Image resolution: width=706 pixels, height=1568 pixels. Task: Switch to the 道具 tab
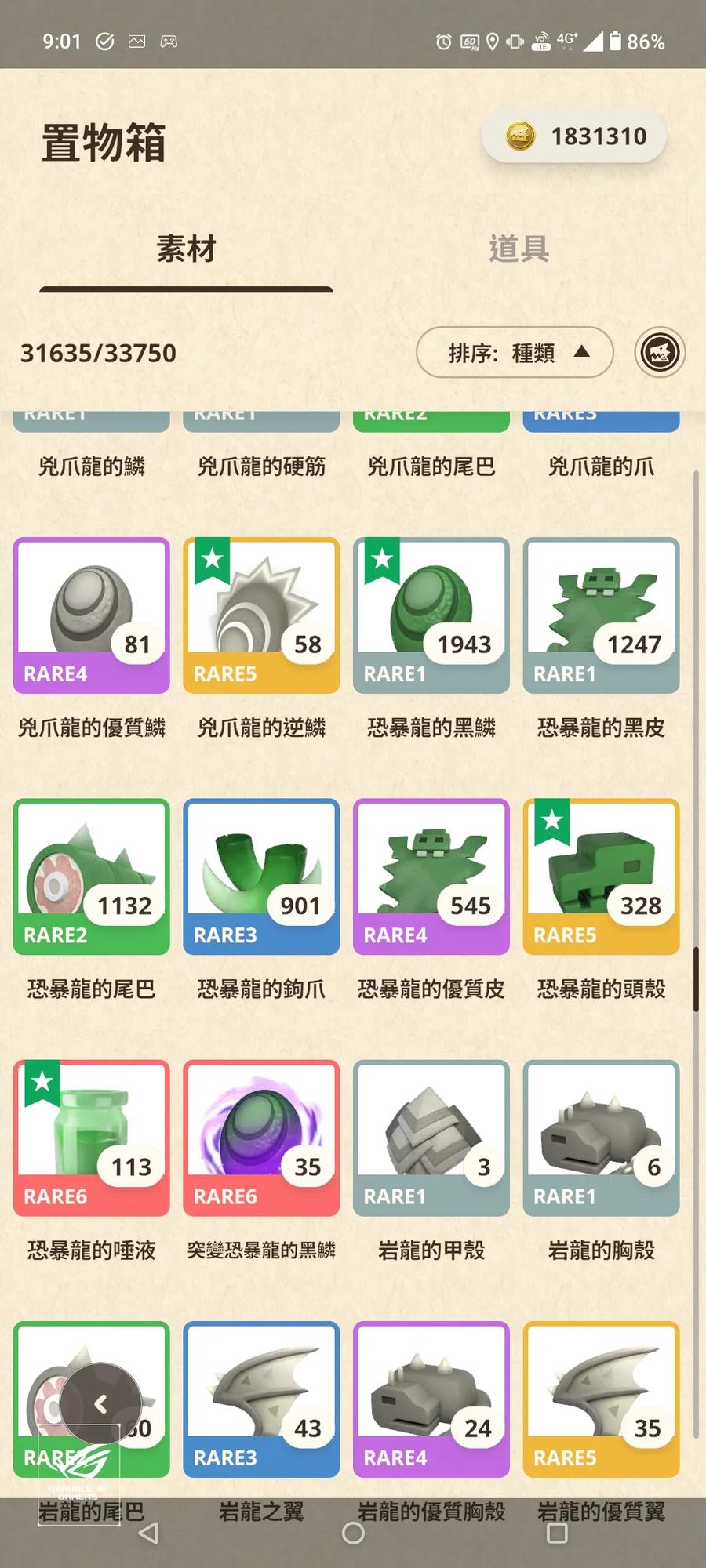(519, 249)
